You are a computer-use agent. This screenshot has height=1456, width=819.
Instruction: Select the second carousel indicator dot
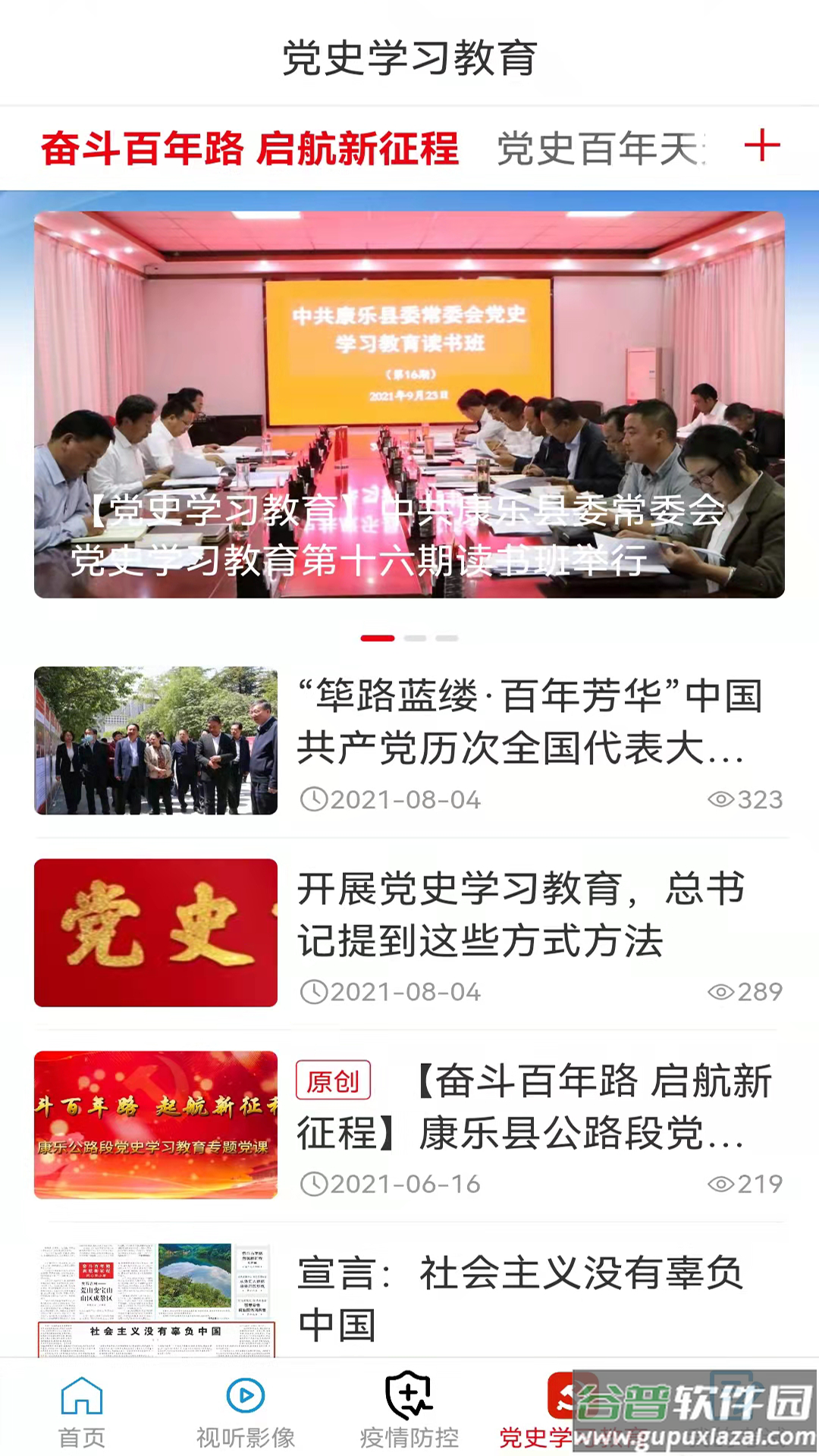413,639
